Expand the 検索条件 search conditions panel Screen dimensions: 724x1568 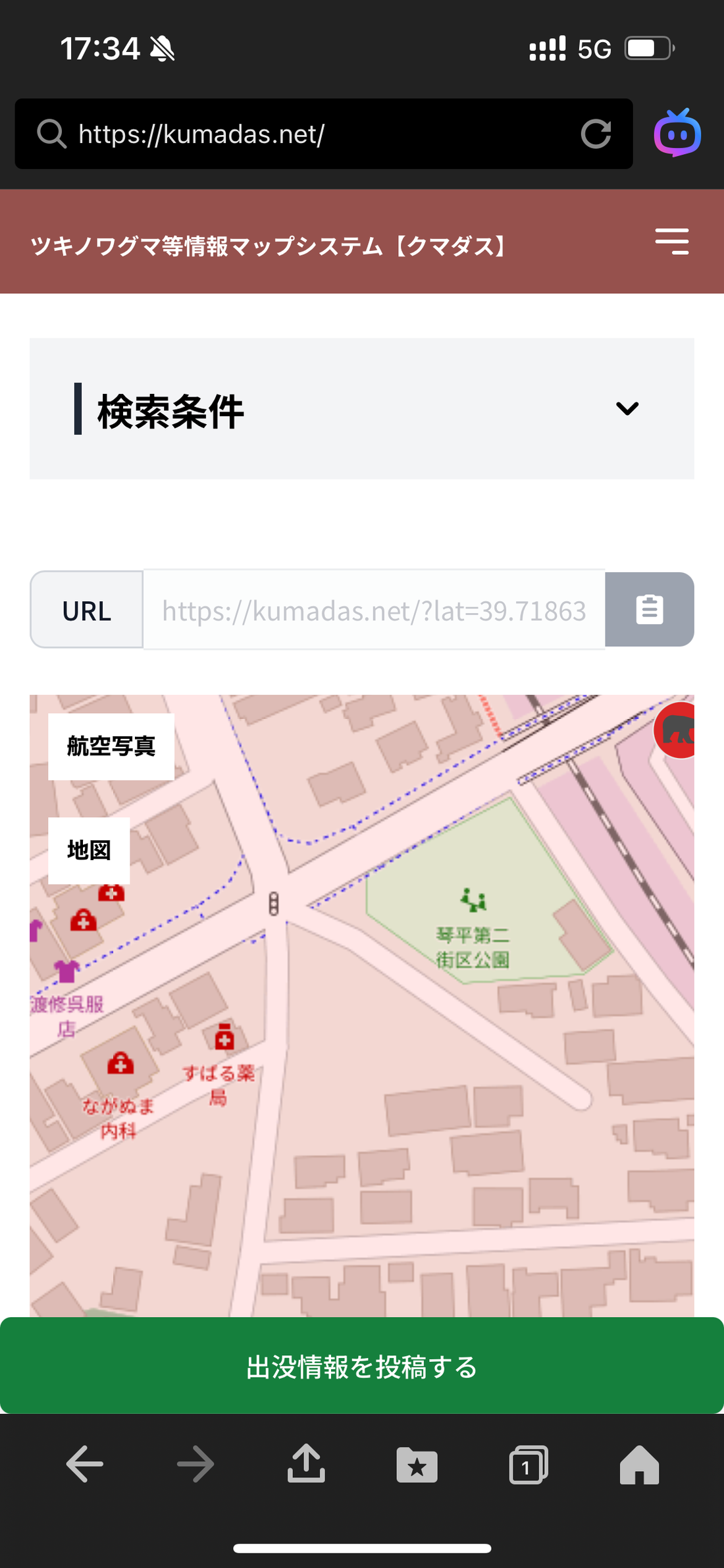(x=627, y=408)
